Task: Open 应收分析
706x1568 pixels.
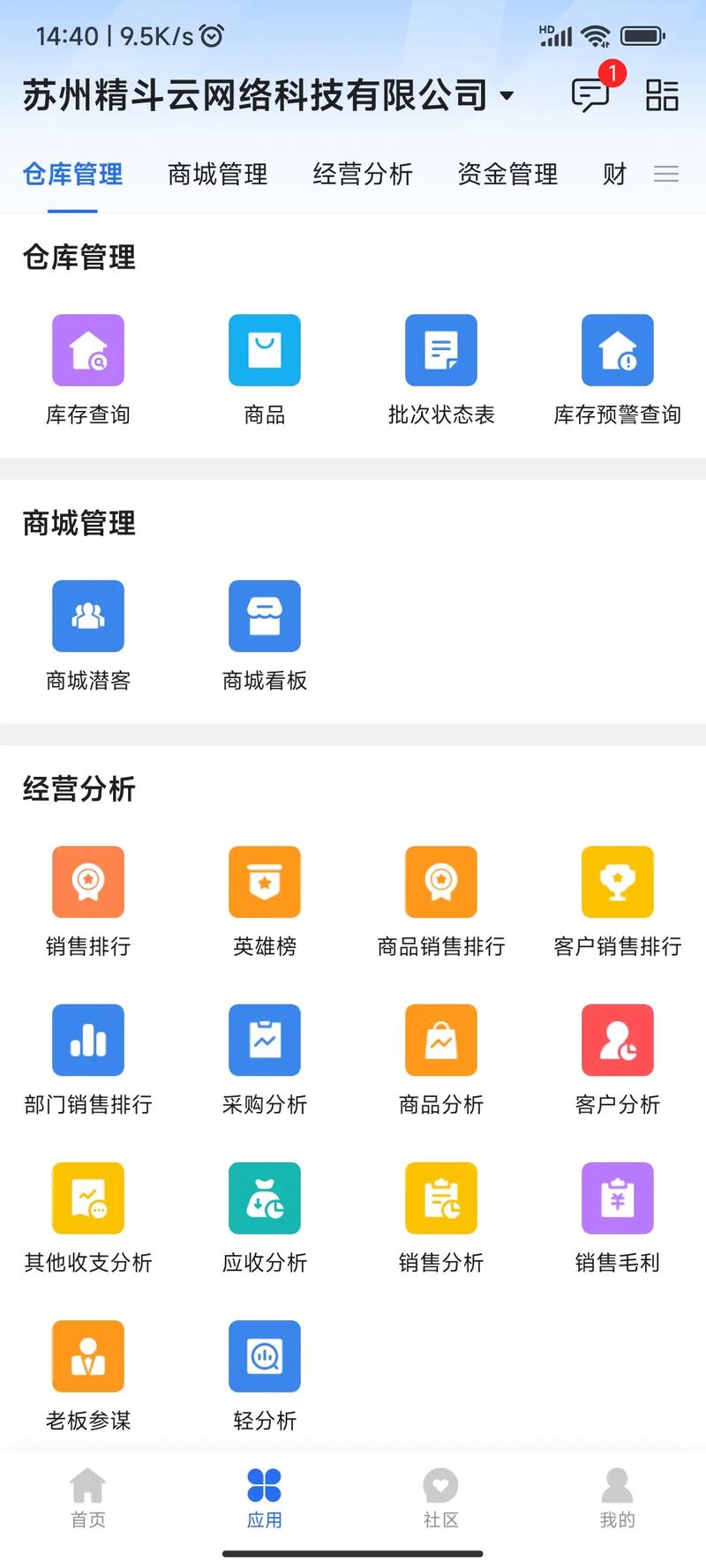Action: click(x=265, y=1218)
